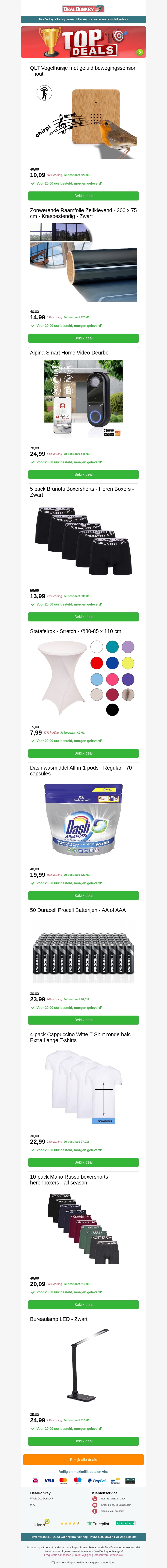View deal for Zonwerende Raamfolie
The height and width of the screenshot is (1568, 167).
pos(83,338)
